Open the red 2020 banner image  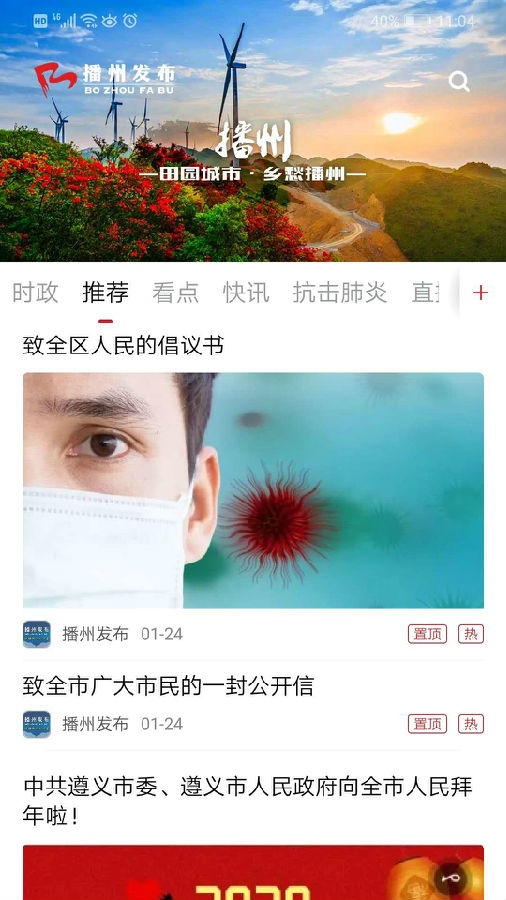coord(253,872)
